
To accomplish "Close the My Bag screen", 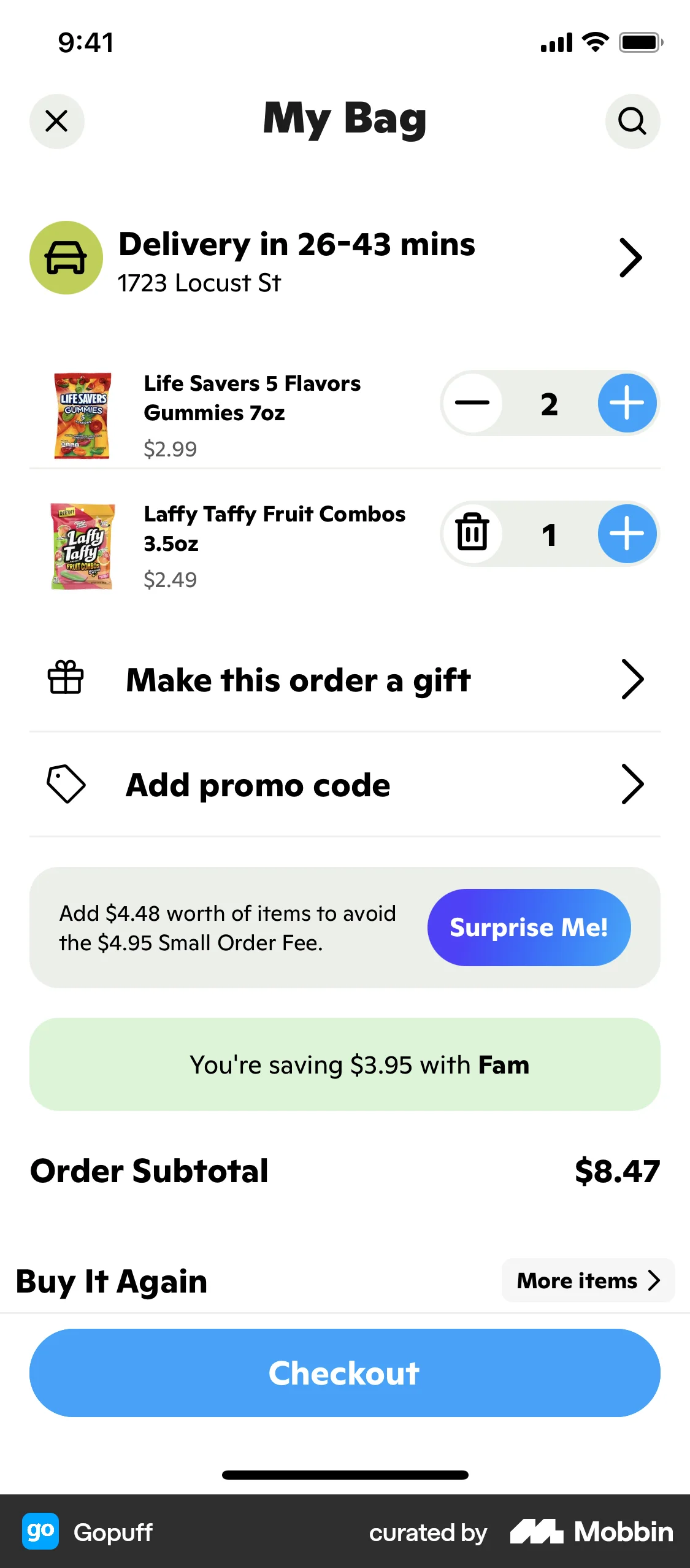I will click(57, 121).
